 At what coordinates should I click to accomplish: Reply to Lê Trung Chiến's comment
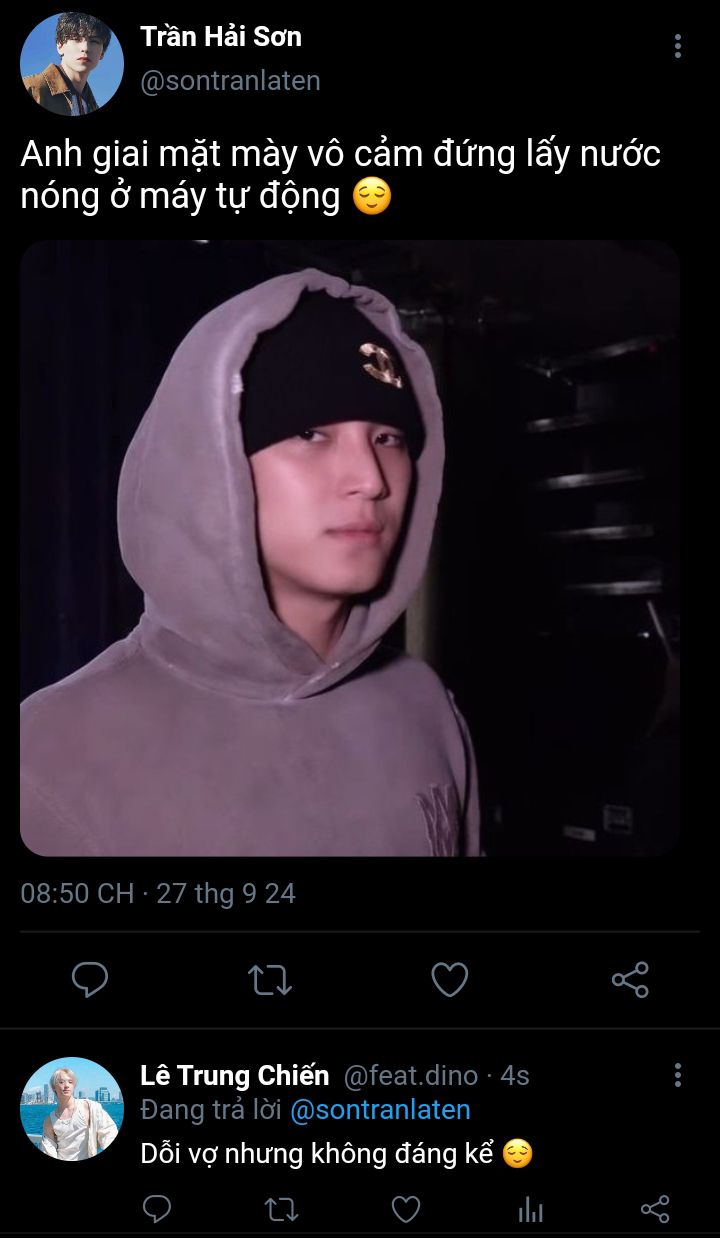157,1209
